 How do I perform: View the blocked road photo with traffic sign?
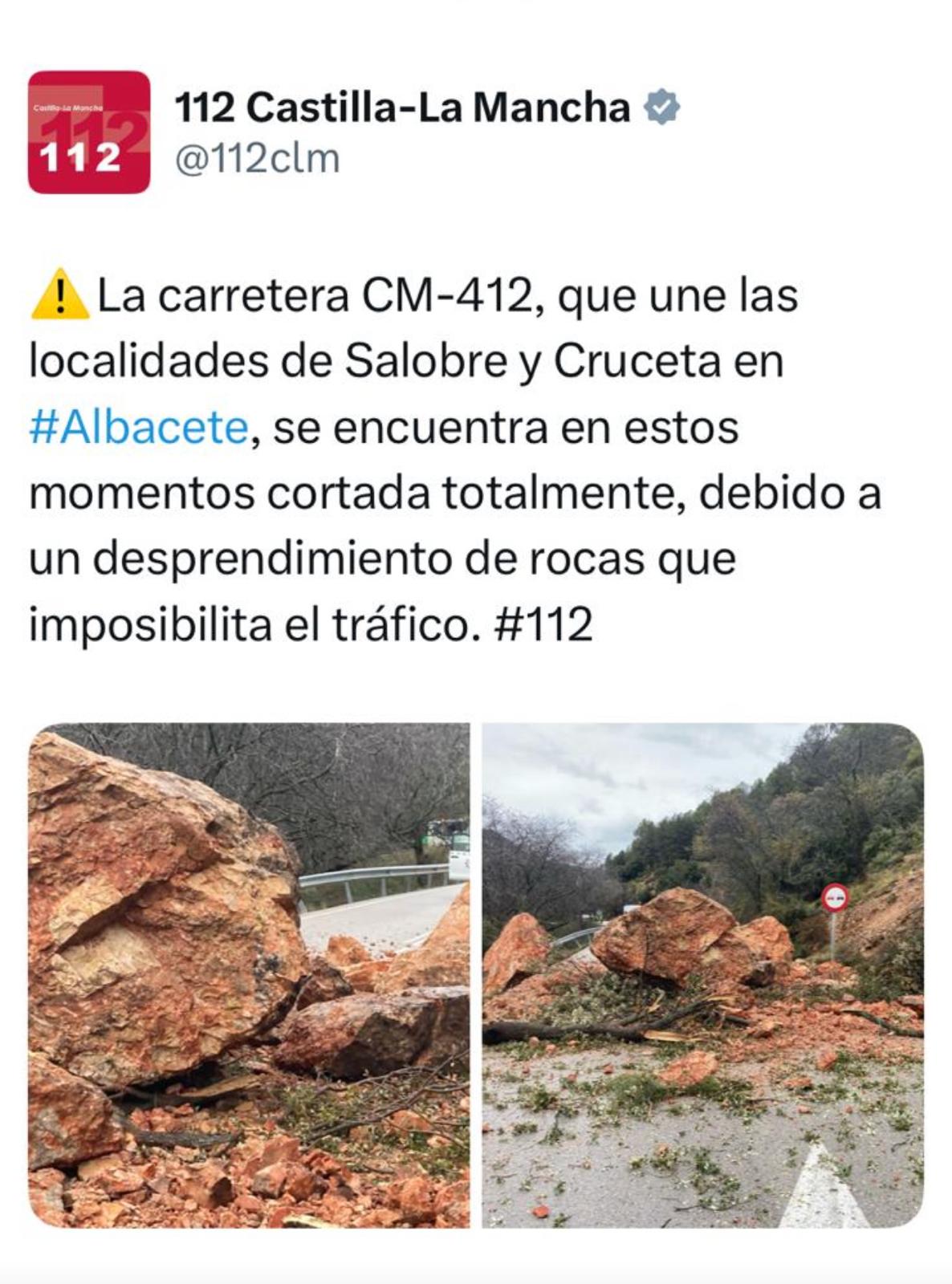tap(702, 975)
